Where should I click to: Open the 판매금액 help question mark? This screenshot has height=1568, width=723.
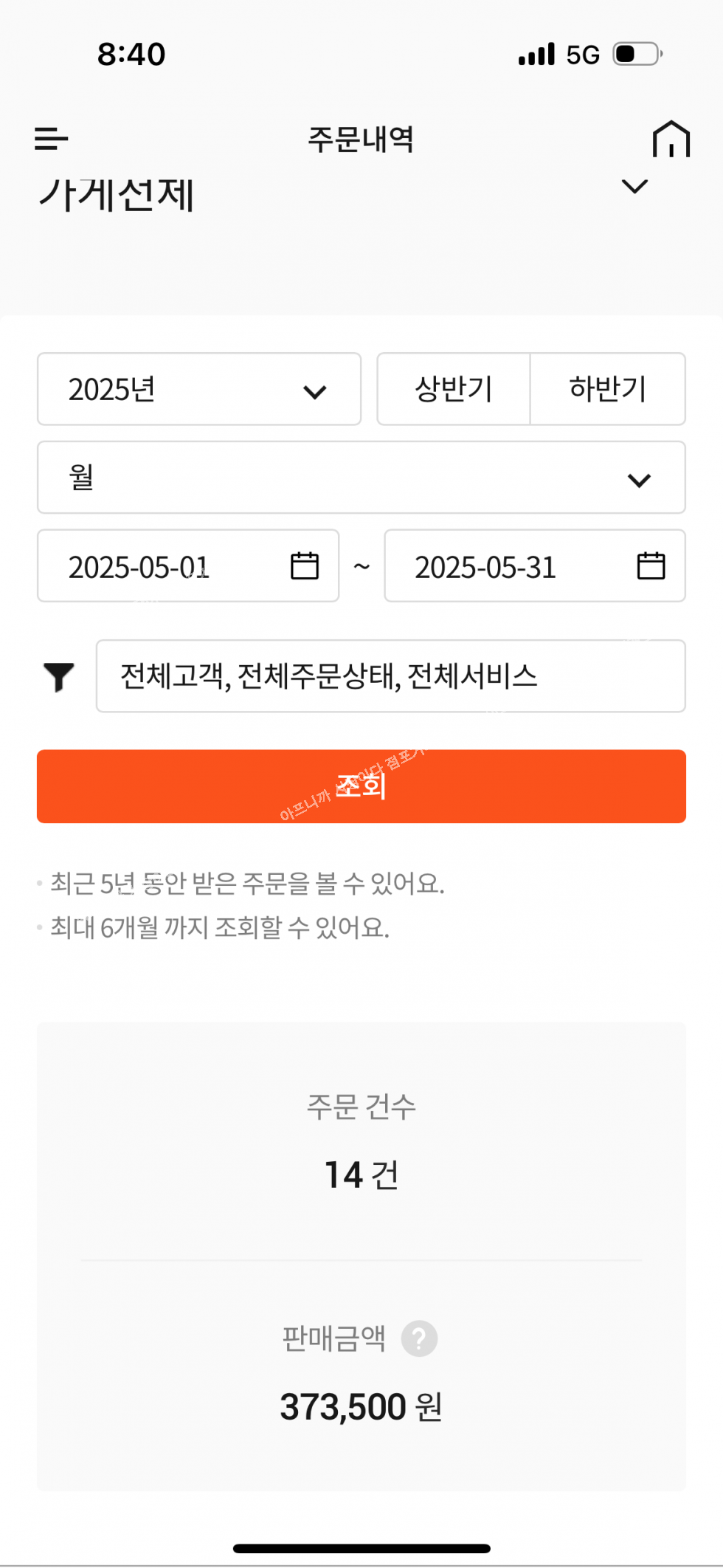coord(419,1338)
